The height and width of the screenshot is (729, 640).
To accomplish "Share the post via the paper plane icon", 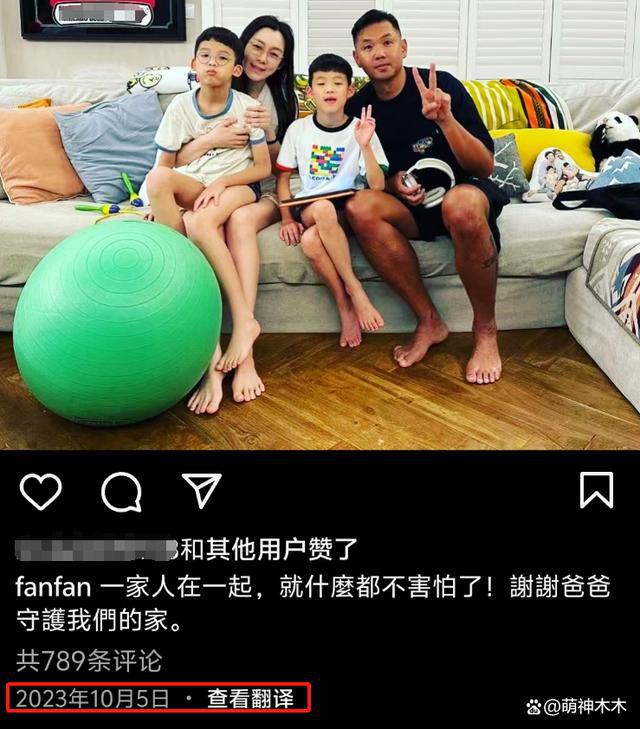I will pos(201,490).
